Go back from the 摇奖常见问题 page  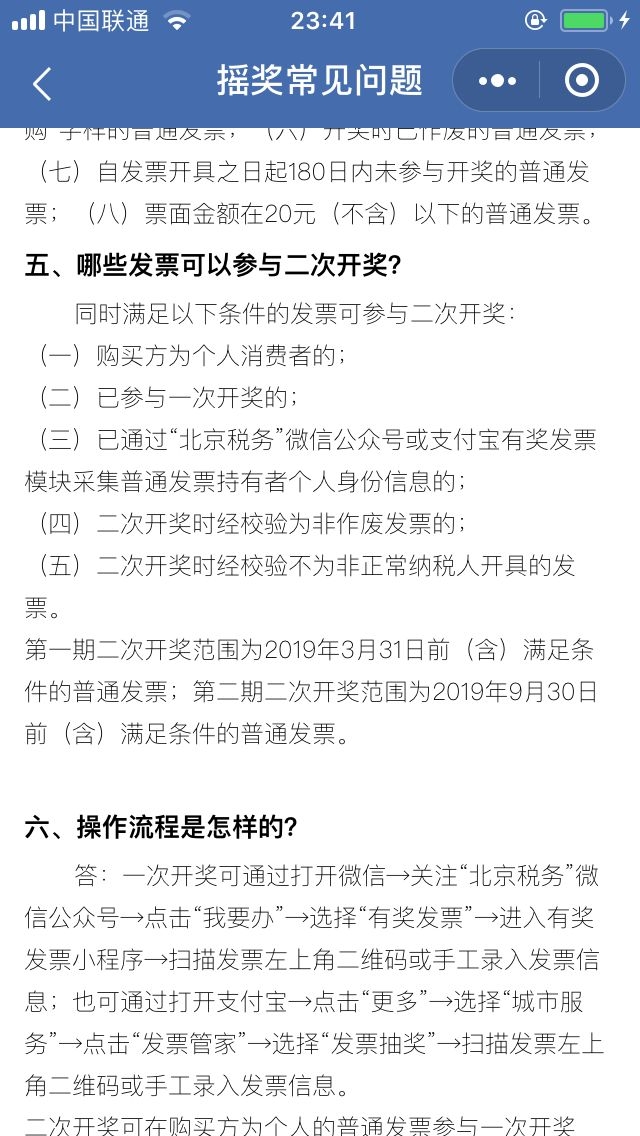[41, 84]
